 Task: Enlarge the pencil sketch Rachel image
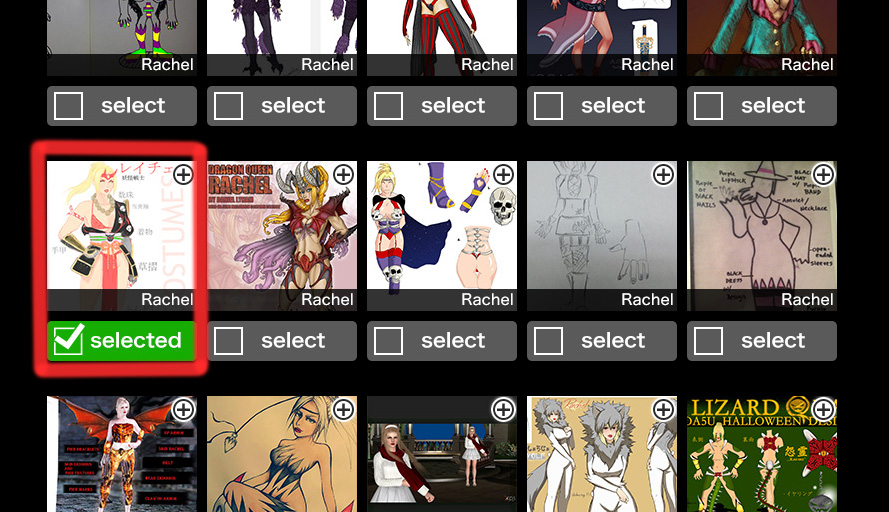[x=663, y=175]
